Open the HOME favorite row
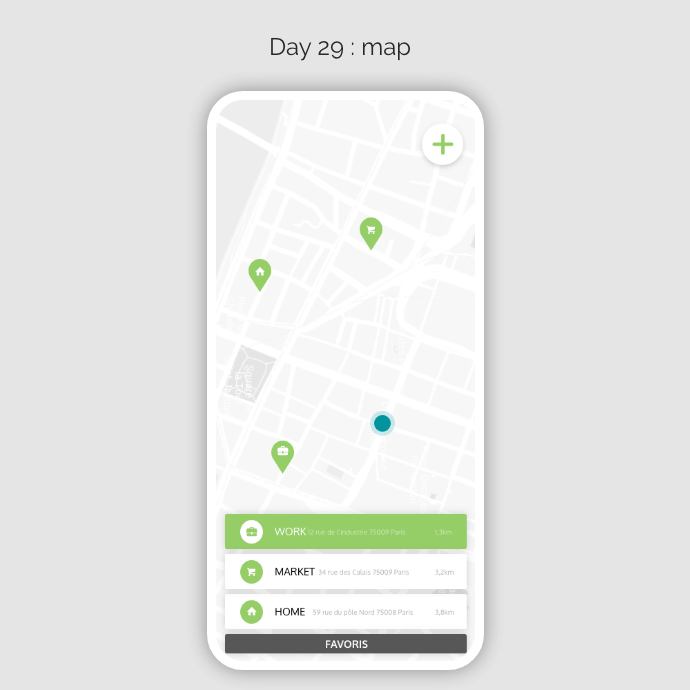 click(345, 611)
